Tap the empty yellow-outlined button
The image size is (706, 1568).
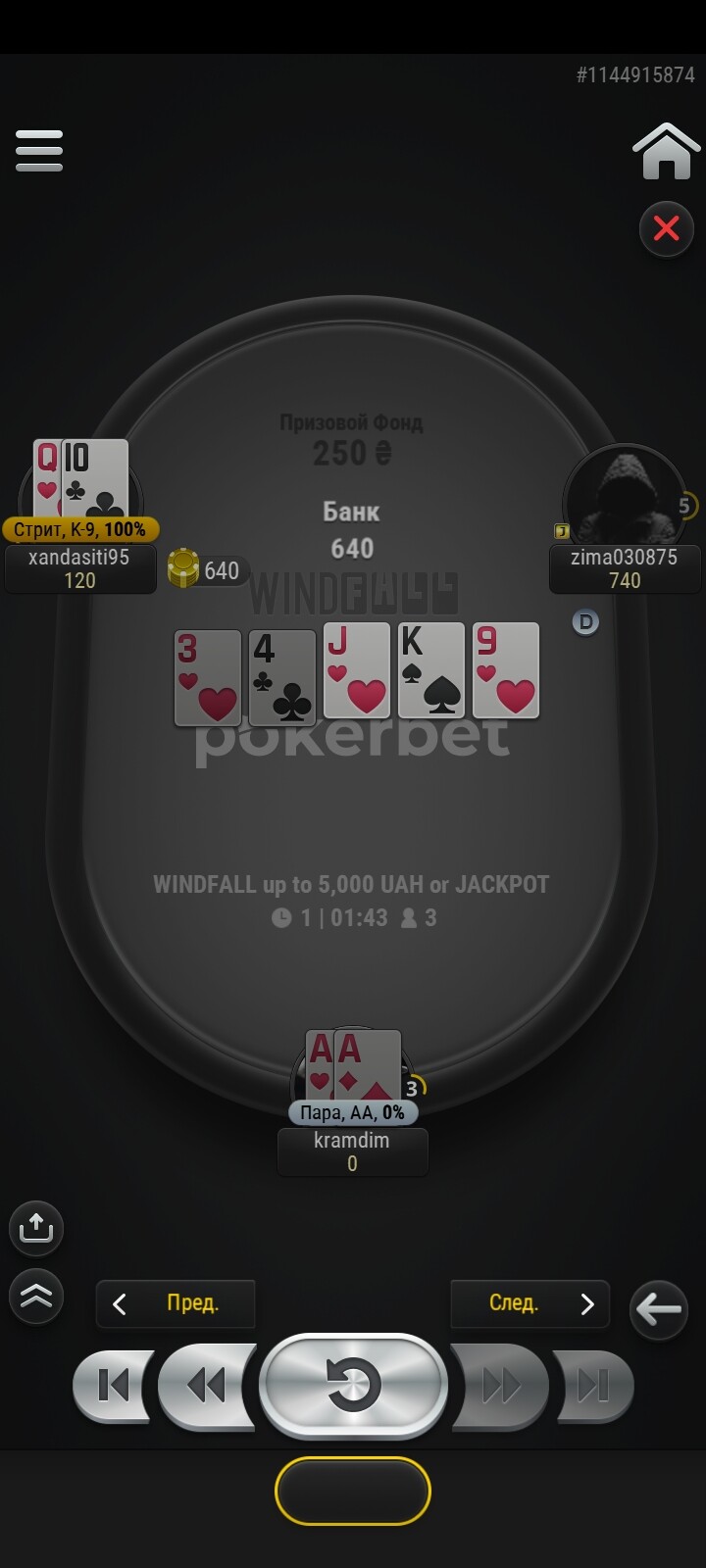(353, 1492)
